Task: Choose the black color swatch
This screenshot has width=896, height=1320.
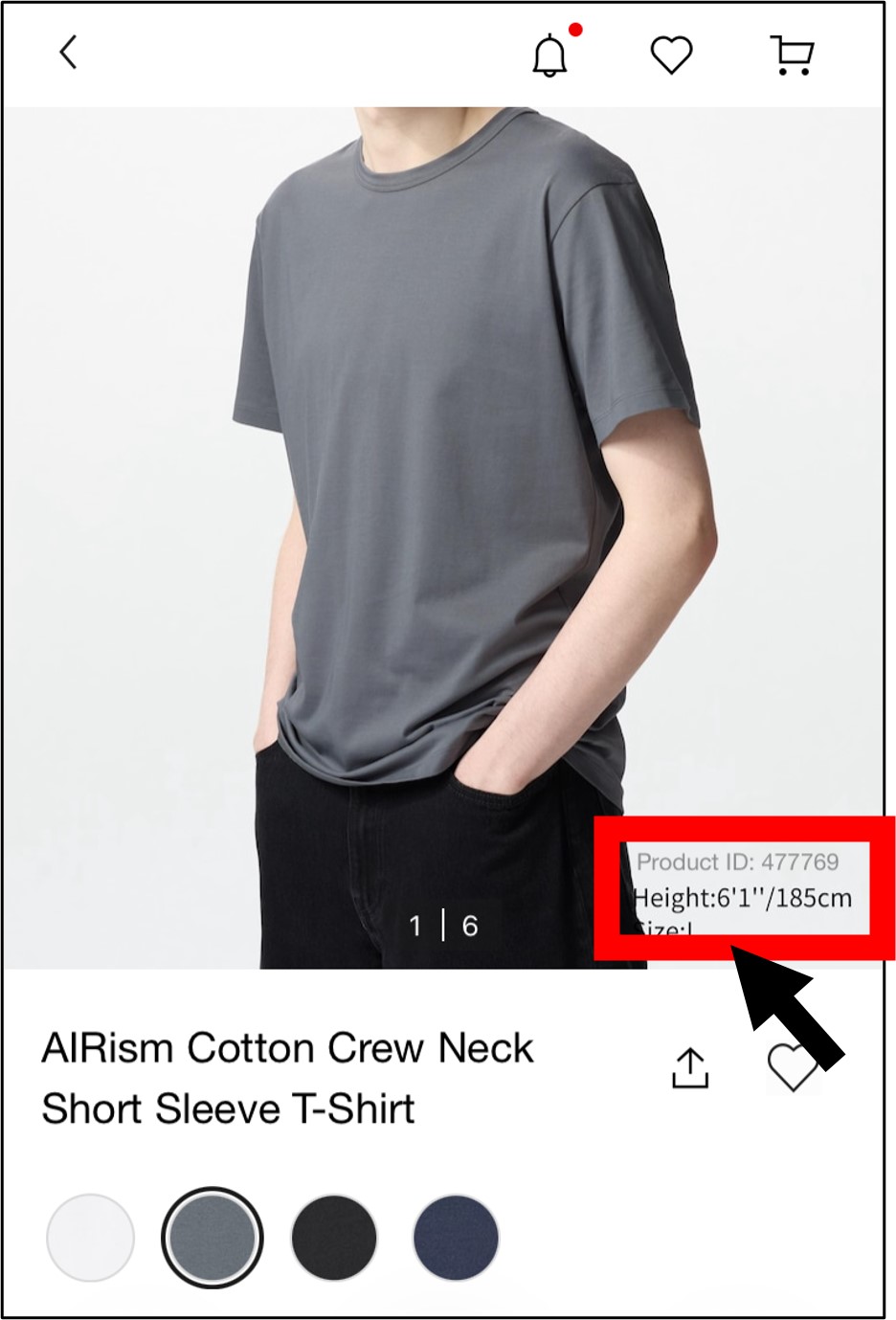Action: [x=334, y=1238]
